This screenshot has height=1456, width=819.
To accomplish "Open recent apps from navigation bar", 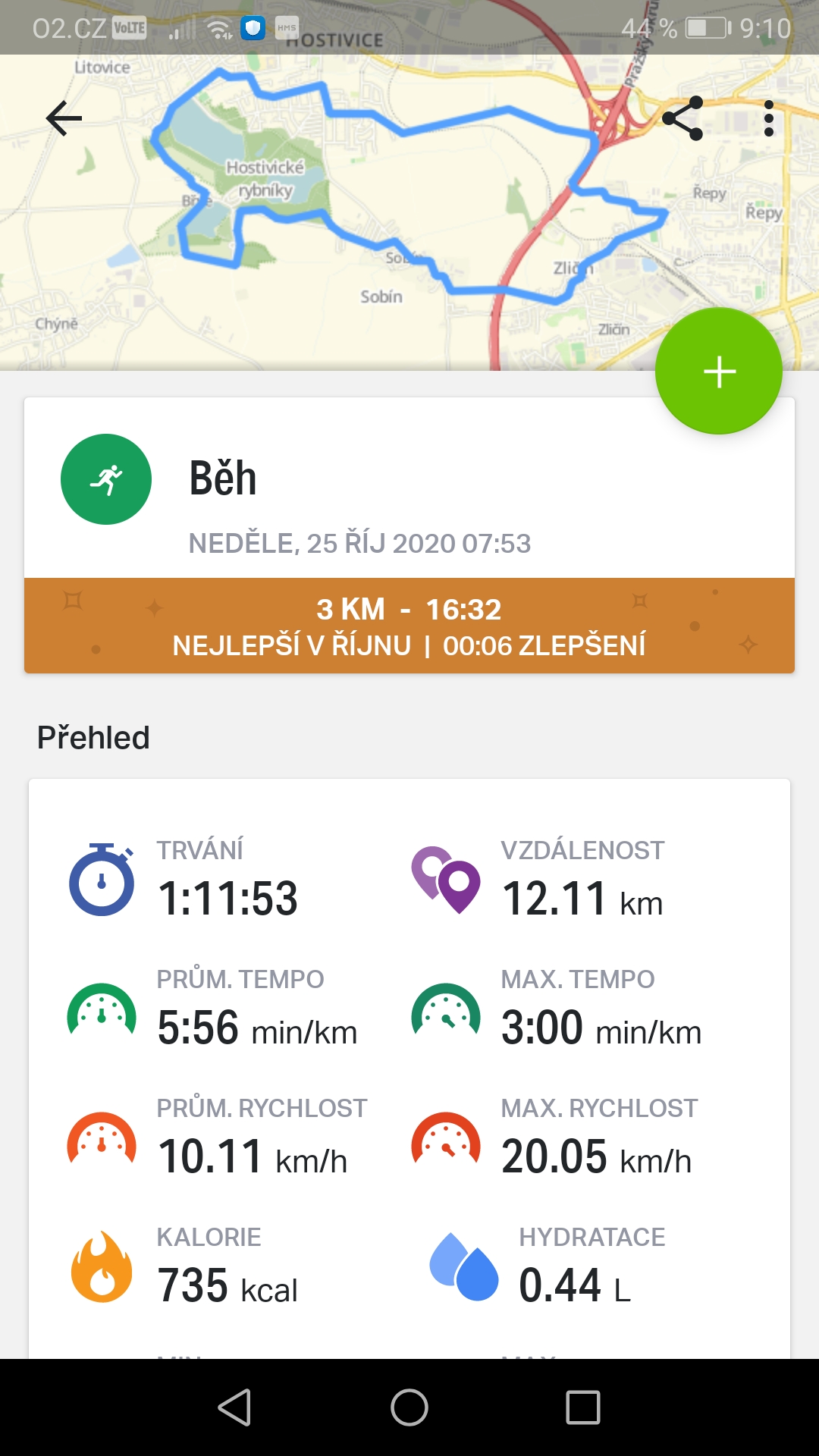I will pyautogui.click(x=583, y=1407).
